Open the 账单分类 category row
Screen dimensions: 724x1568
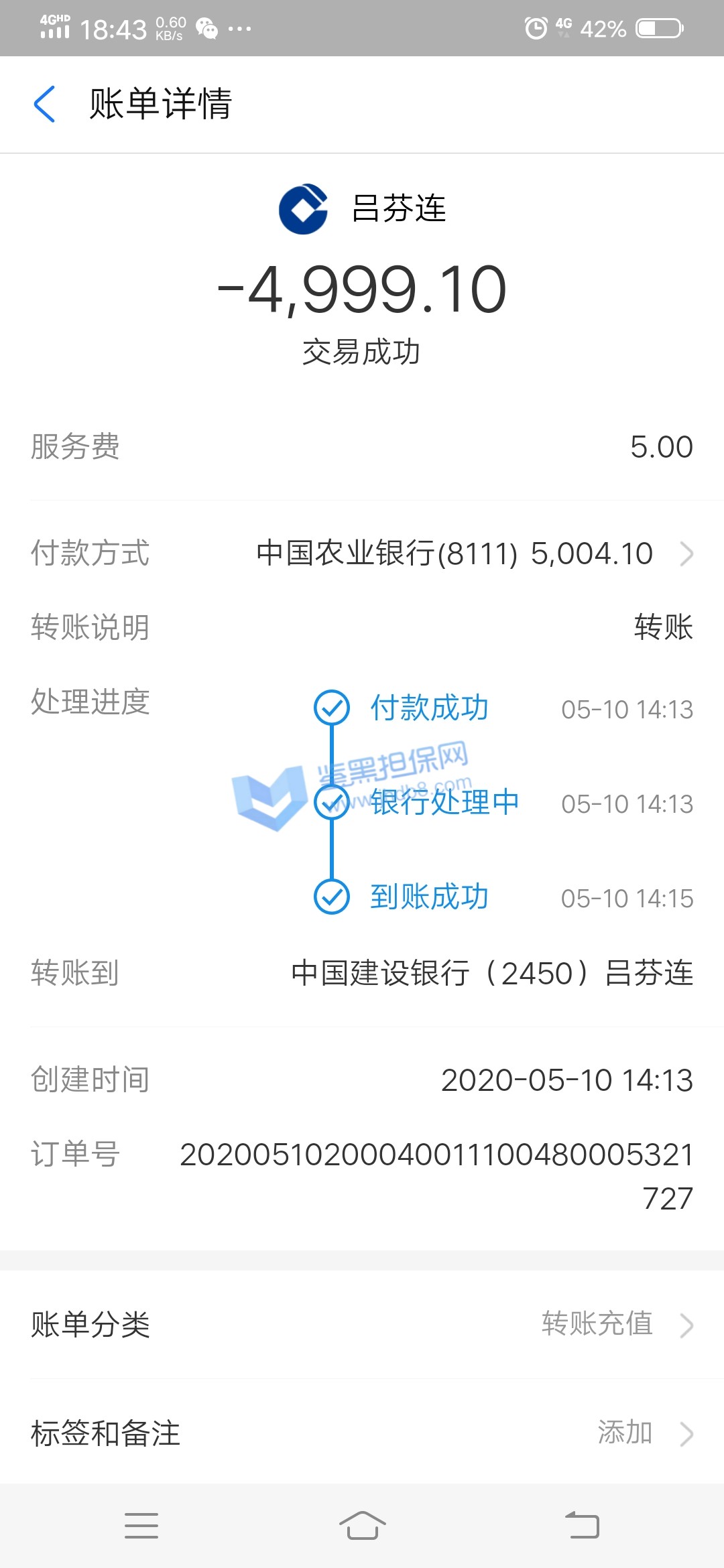(362, 1325)
